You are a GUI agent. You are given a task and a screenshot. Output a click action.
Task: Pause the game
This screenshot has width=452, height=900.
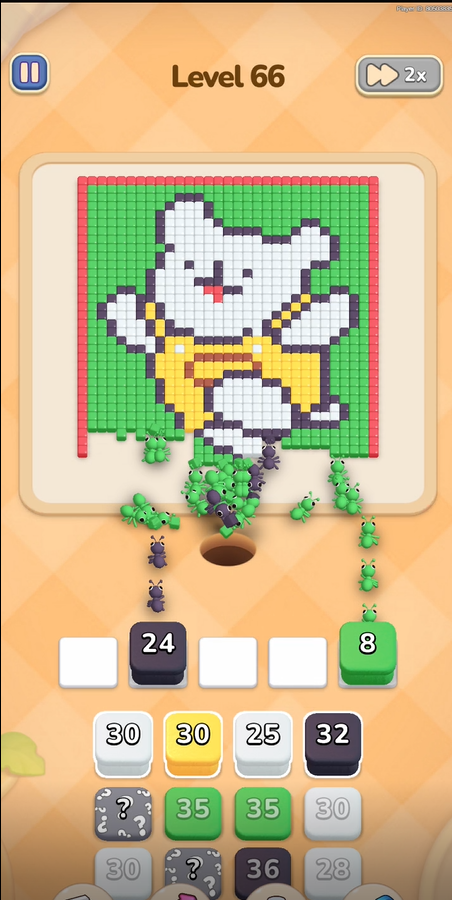click(x=29, y=73)
